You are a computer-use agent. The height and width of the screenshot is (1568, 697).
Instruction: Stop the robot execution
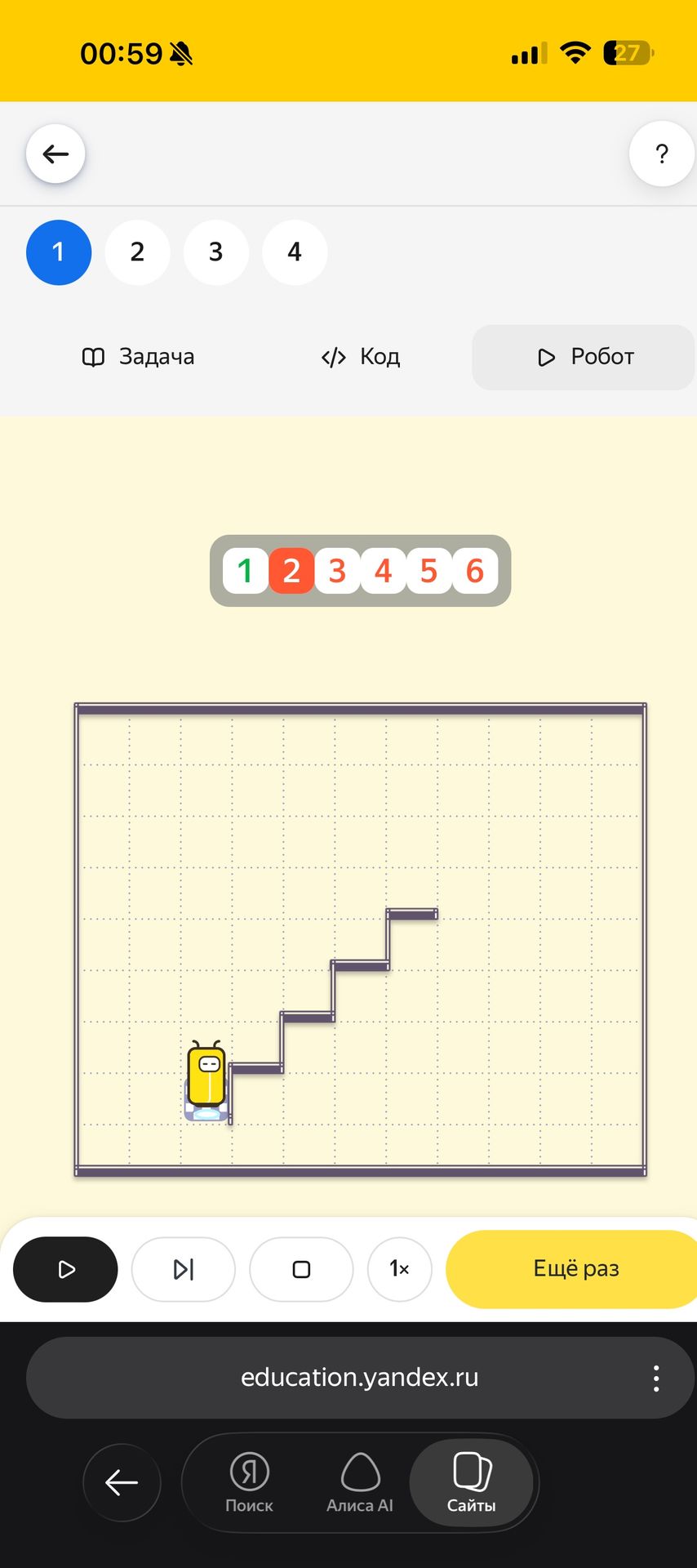click(x=301, y=1269)
